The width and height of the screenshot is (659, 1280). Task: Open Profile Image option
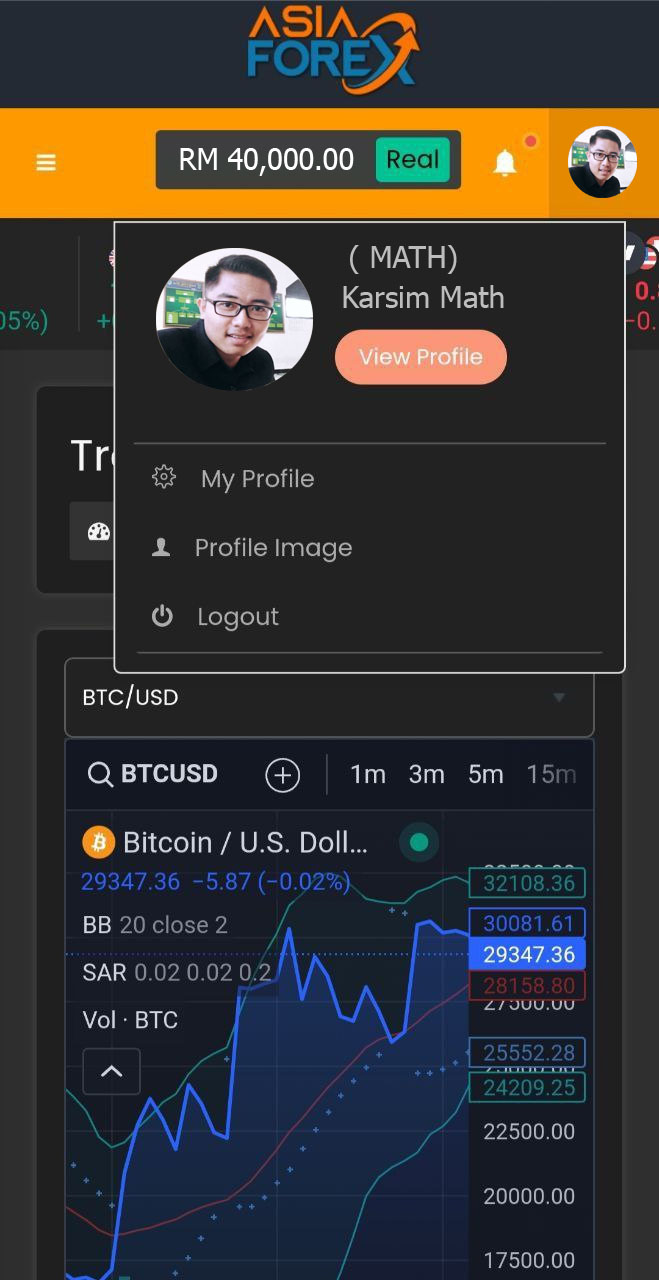click(x=272, y=548)
